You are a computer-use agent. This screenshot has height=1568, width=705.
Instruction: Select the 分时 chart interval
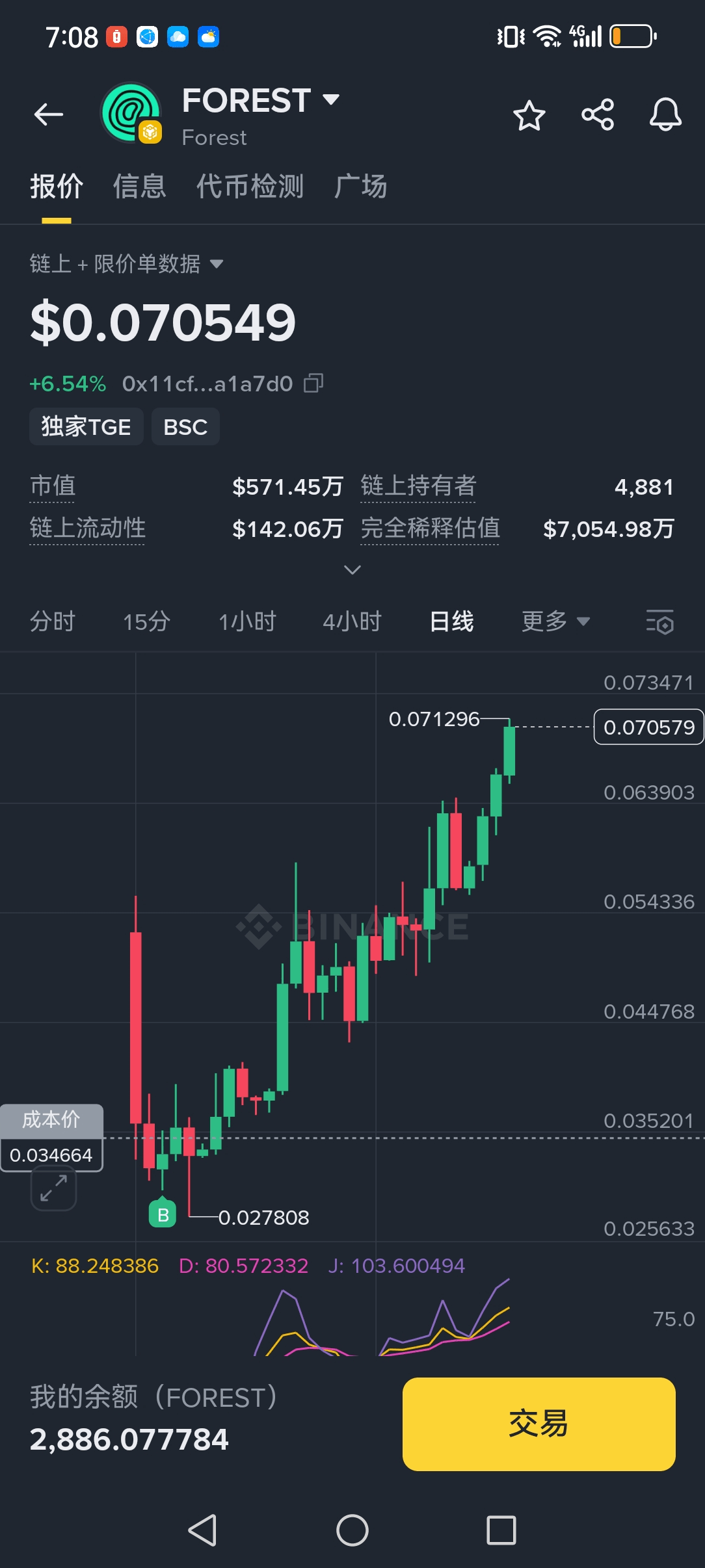coord(53,621)
